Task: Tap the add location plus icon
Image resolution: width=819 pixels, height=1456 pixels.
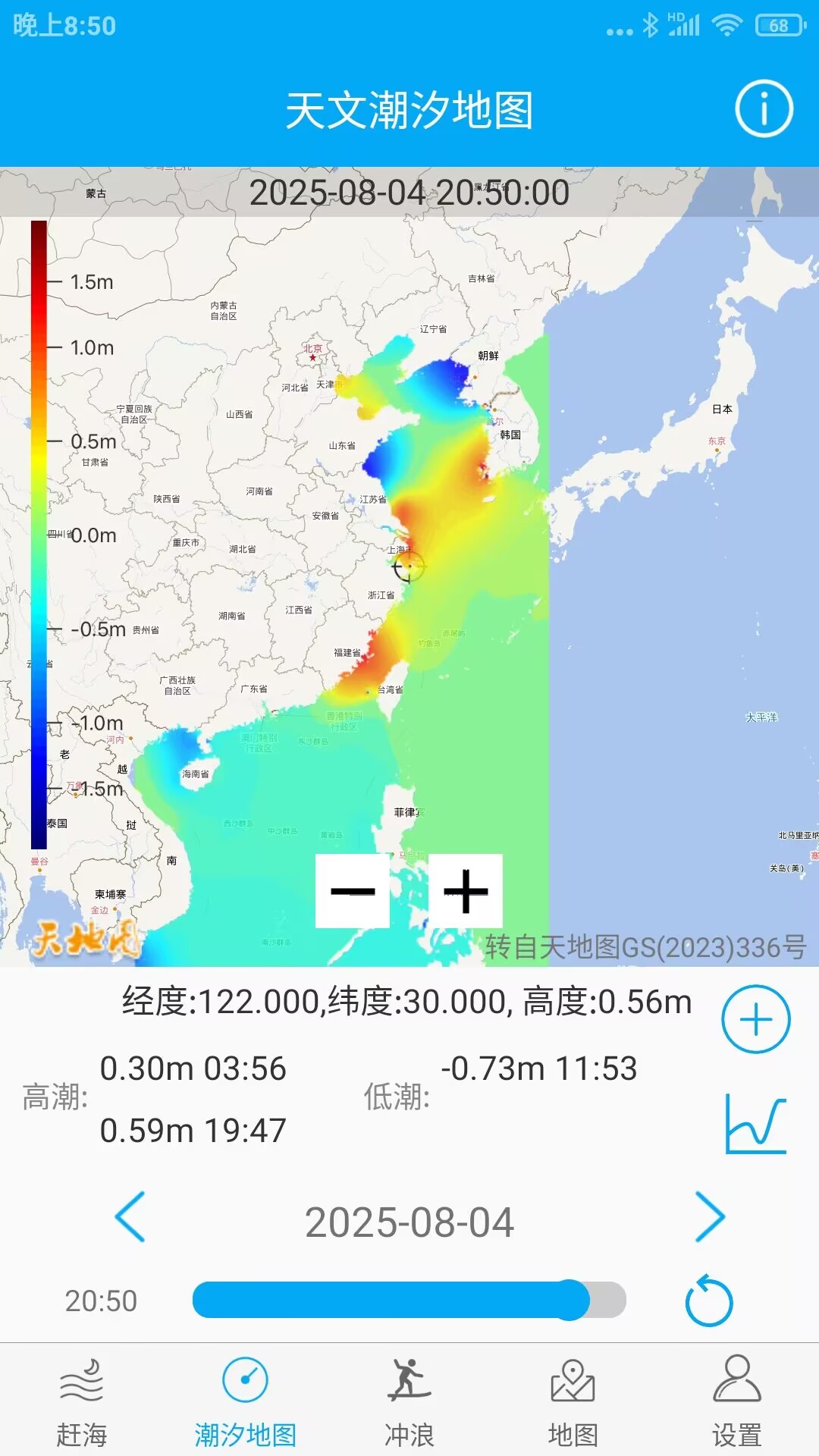Action: (x=758, y=1018)
